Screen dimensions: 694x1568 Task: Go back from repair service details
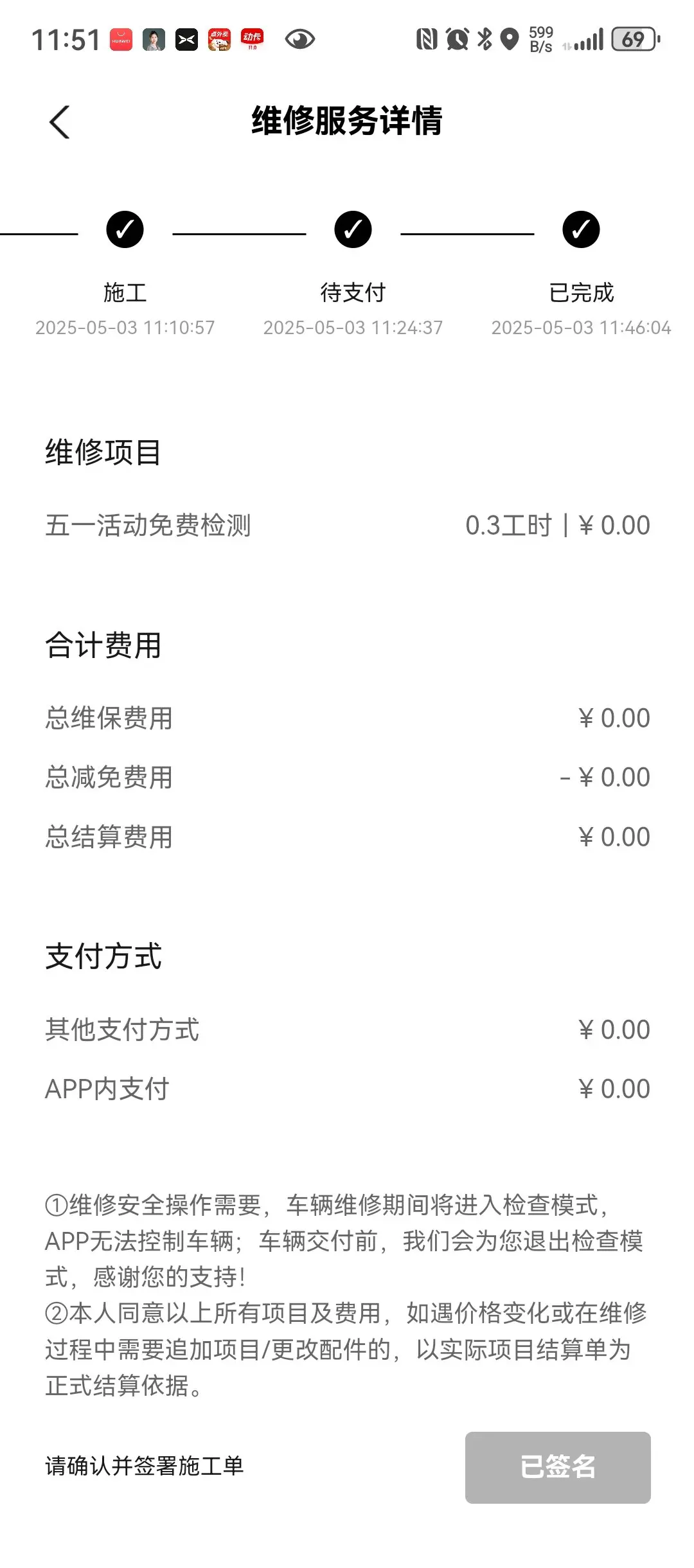[x=60, y=122]
